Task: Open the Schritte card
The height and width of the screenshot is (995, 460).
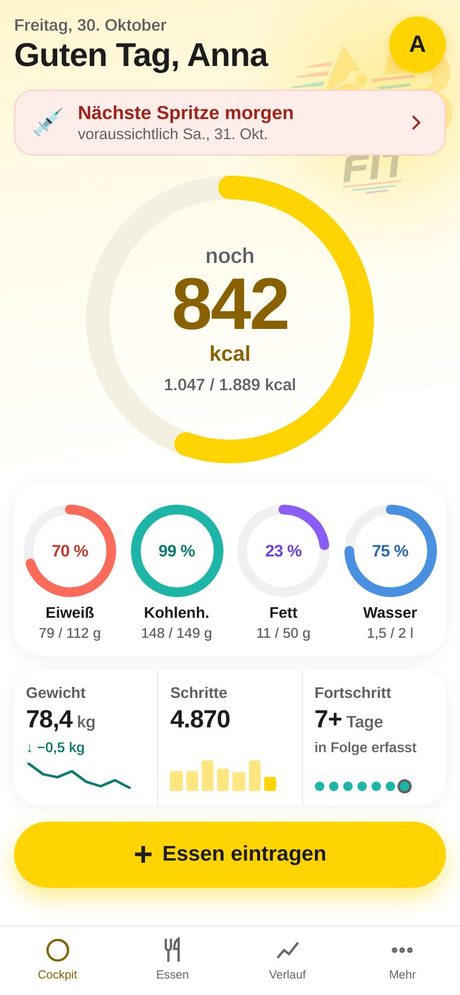Action: [230, 737]
